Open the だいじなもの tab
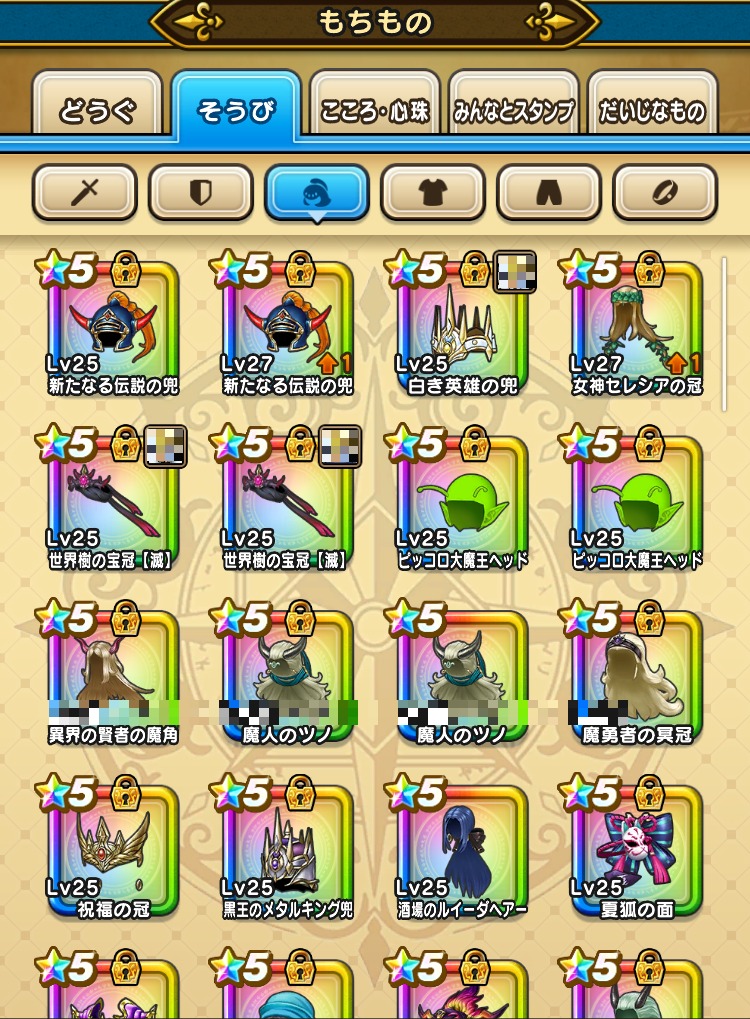Image resolution: width=750 pixels, height=1019 pixels. click(653, 109)
